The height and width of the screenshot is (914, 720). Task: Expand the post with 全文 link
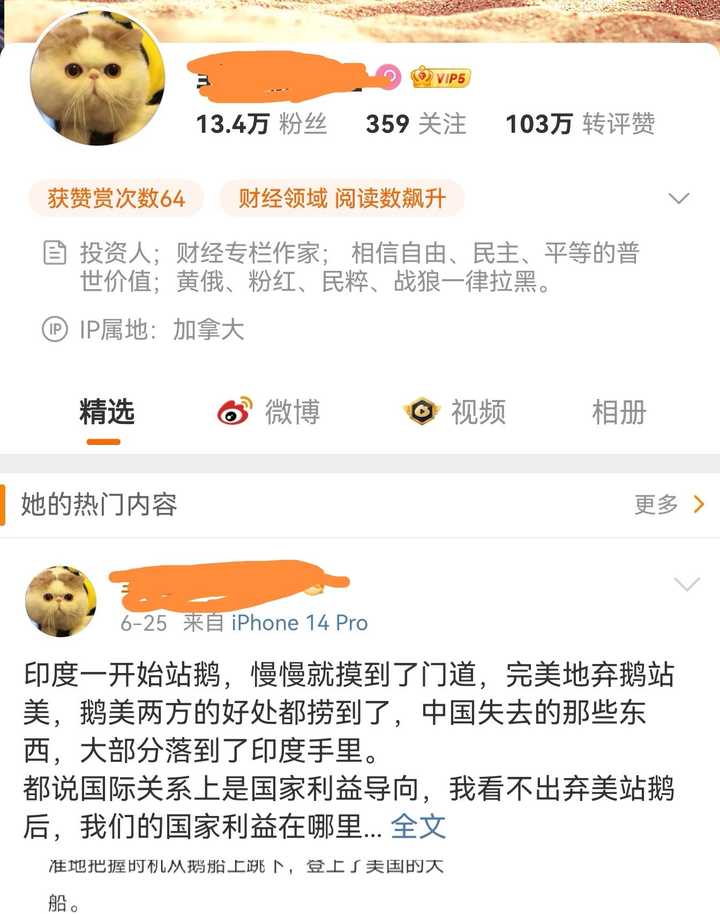[418, 826]
